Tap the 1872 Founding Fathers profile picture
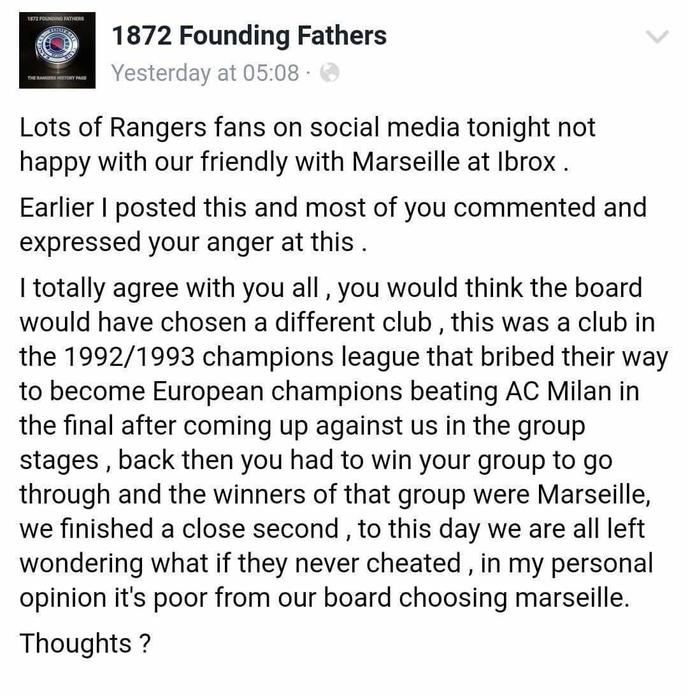 [57, 50]
